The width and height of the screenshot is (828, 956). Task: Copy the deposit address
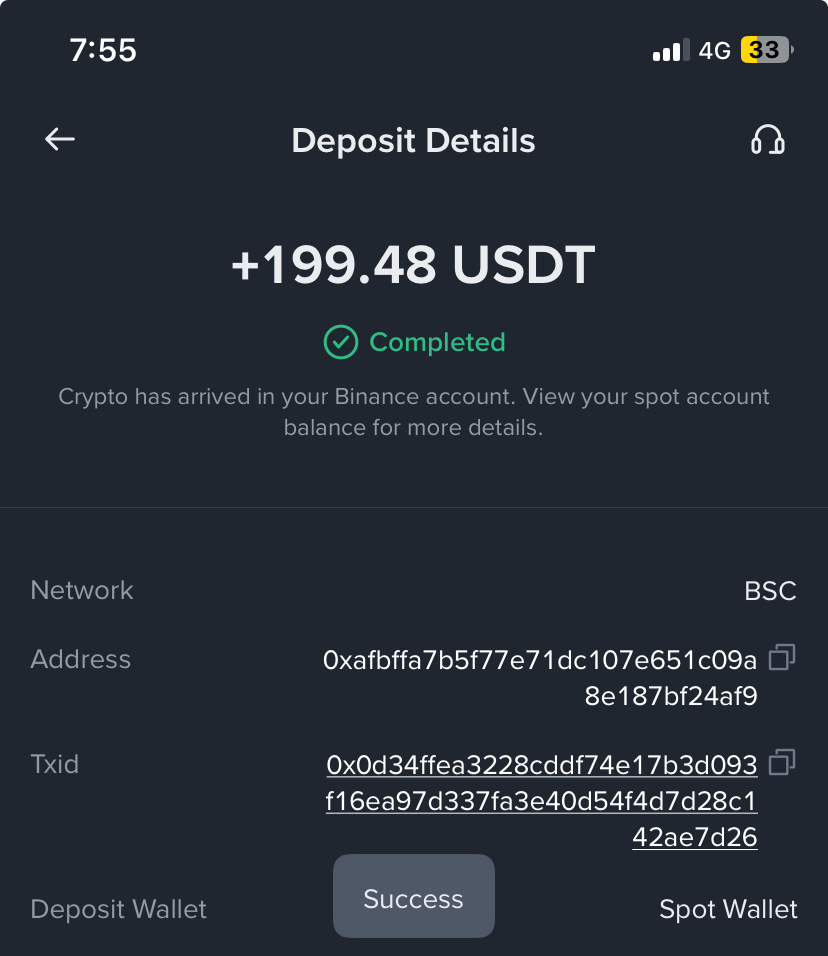[x=782, y=657]
